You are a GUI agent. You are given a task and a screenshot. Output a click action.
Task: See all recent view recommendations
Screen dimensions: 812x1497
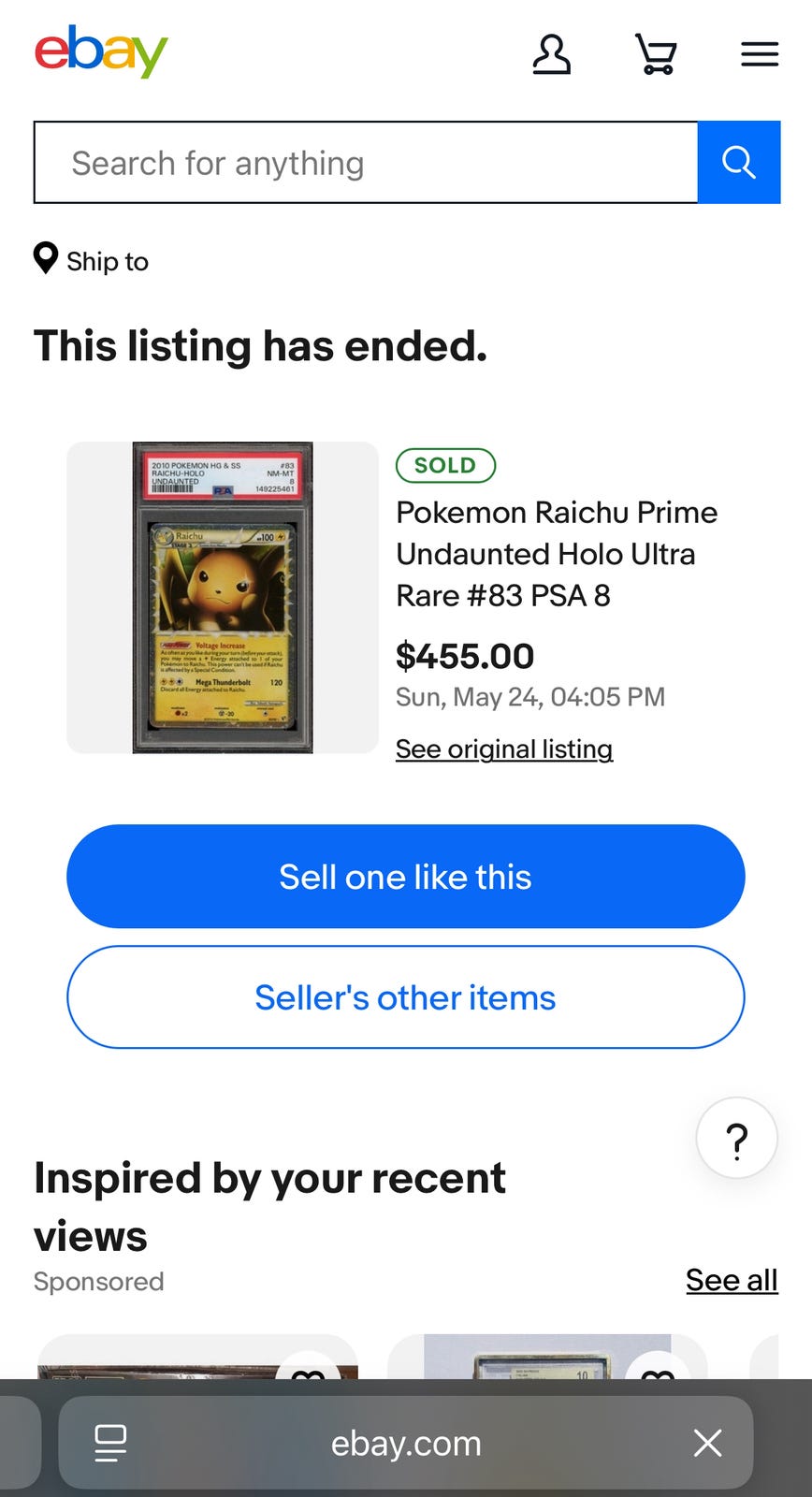[x=732, y=1280]
